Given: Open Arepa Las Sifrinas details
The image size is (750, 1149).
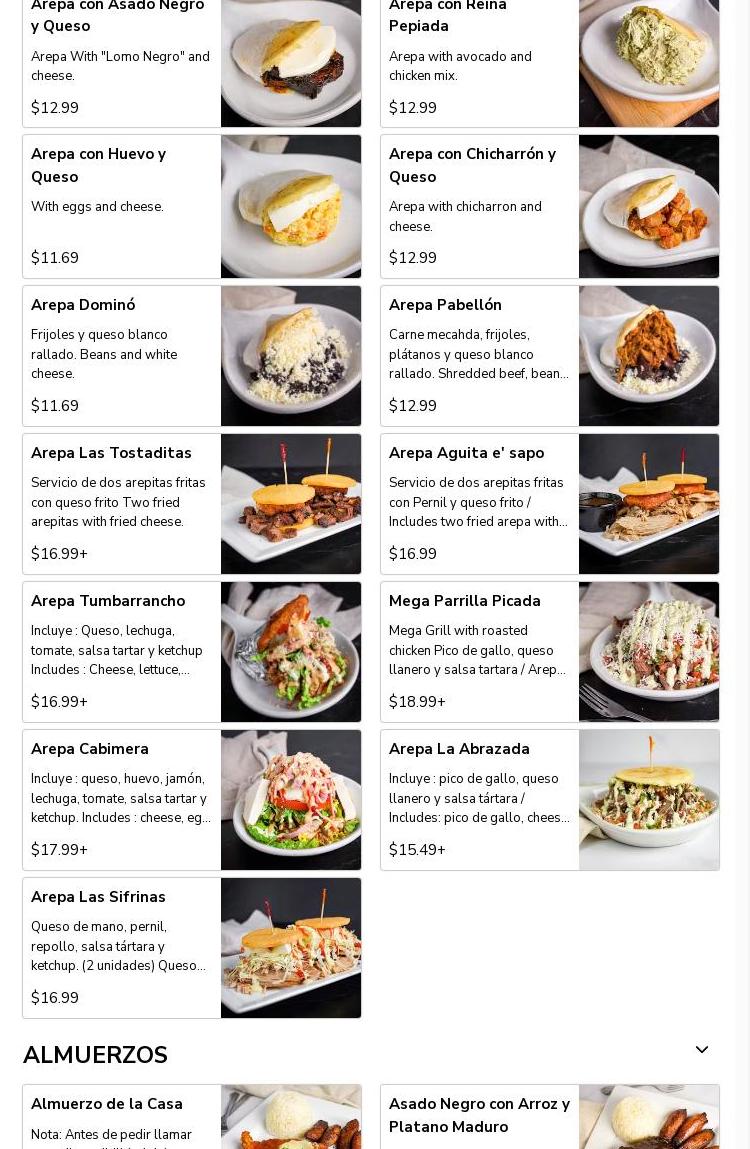Looking at the screenshot, I should tap(191, 948).
